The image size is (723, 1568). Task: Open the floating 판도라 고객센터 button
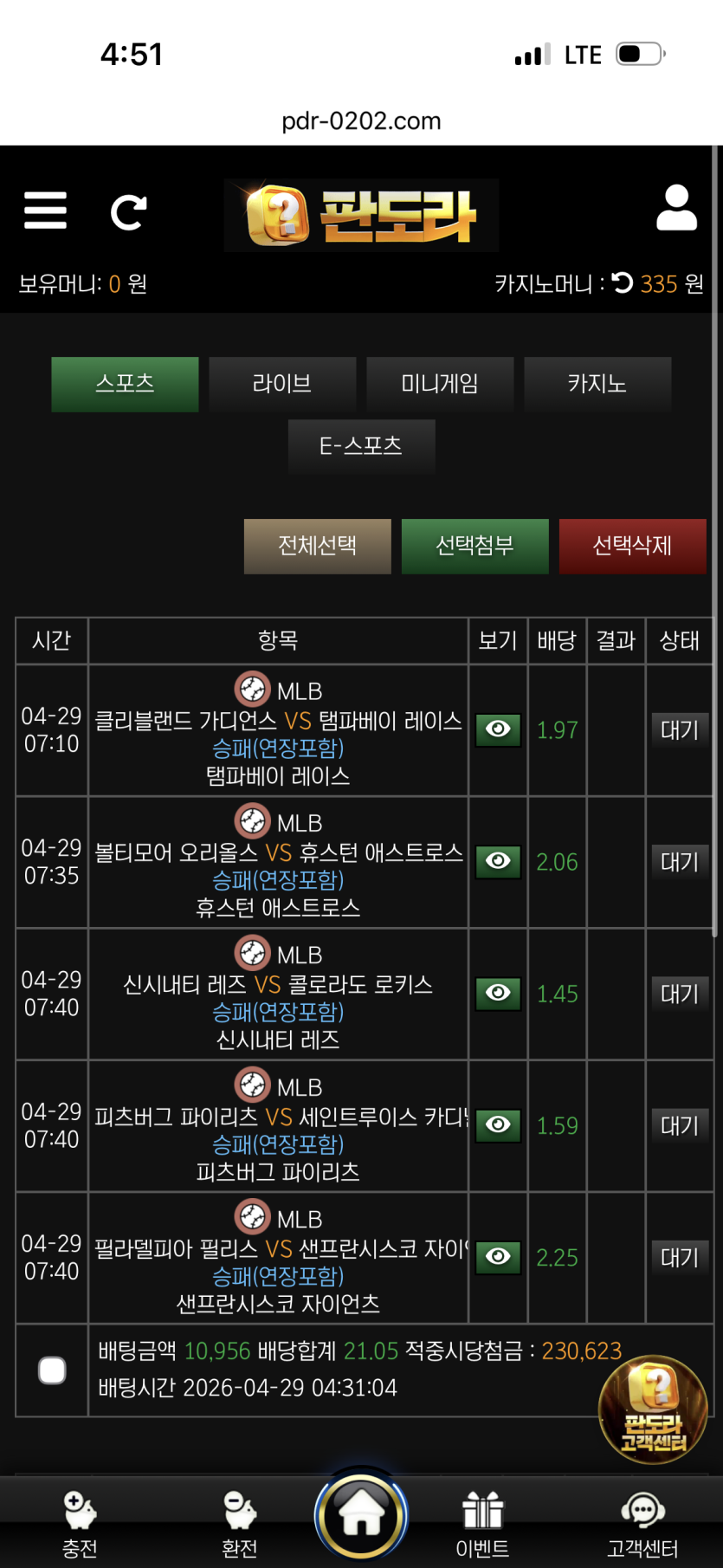653,1409
